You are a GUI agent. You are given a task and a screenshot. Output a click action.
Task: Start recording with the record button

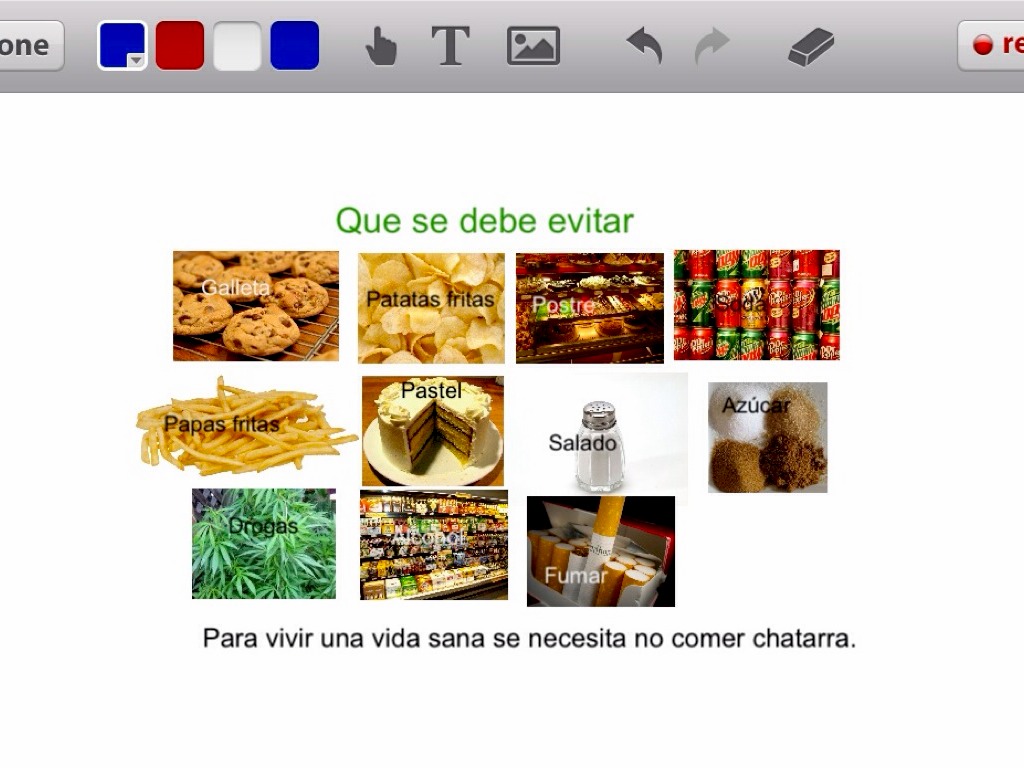pyautogui.click(x=993, y=46)
